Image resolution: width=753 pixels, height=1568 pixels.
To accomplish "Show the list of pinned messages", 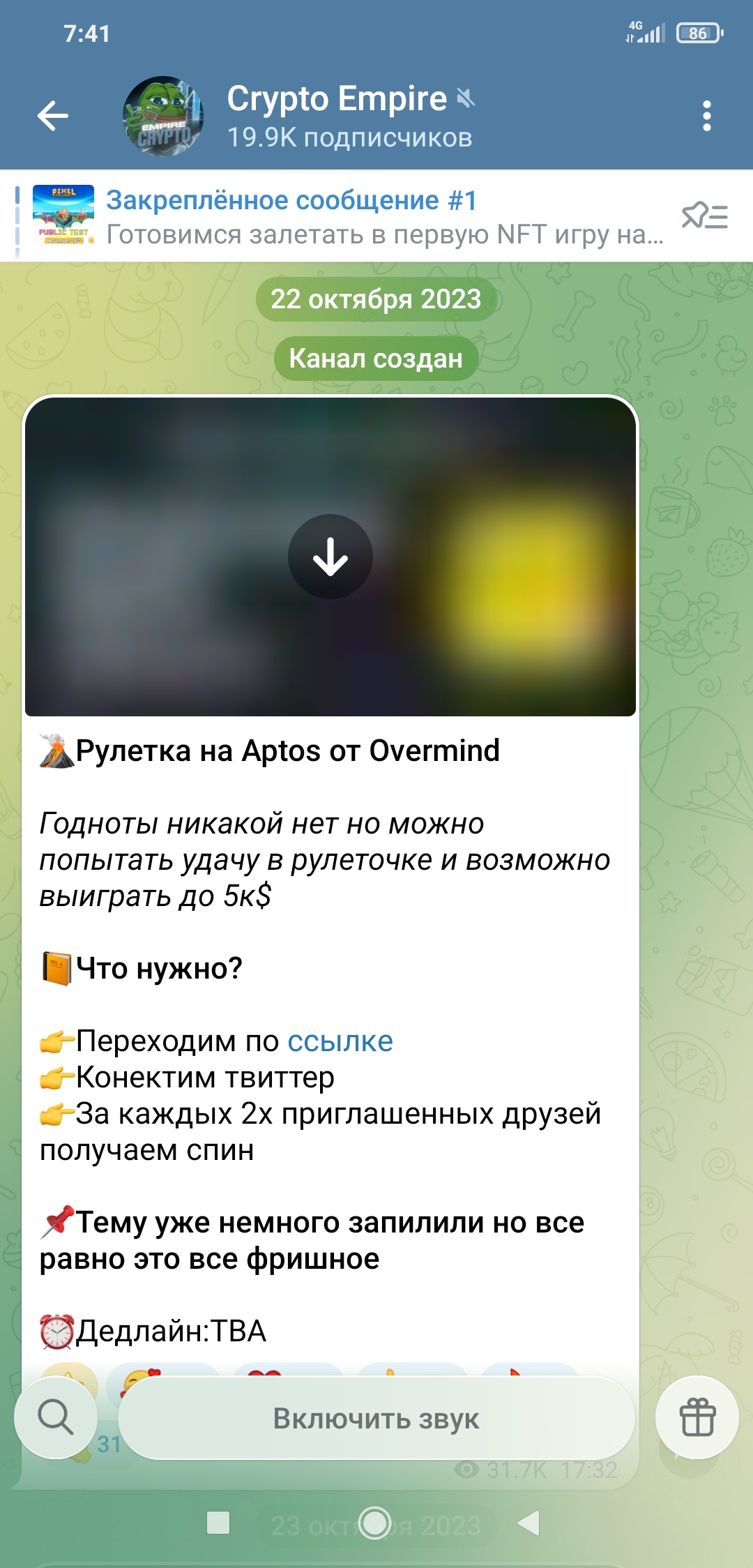I will [x=704, y=216].
